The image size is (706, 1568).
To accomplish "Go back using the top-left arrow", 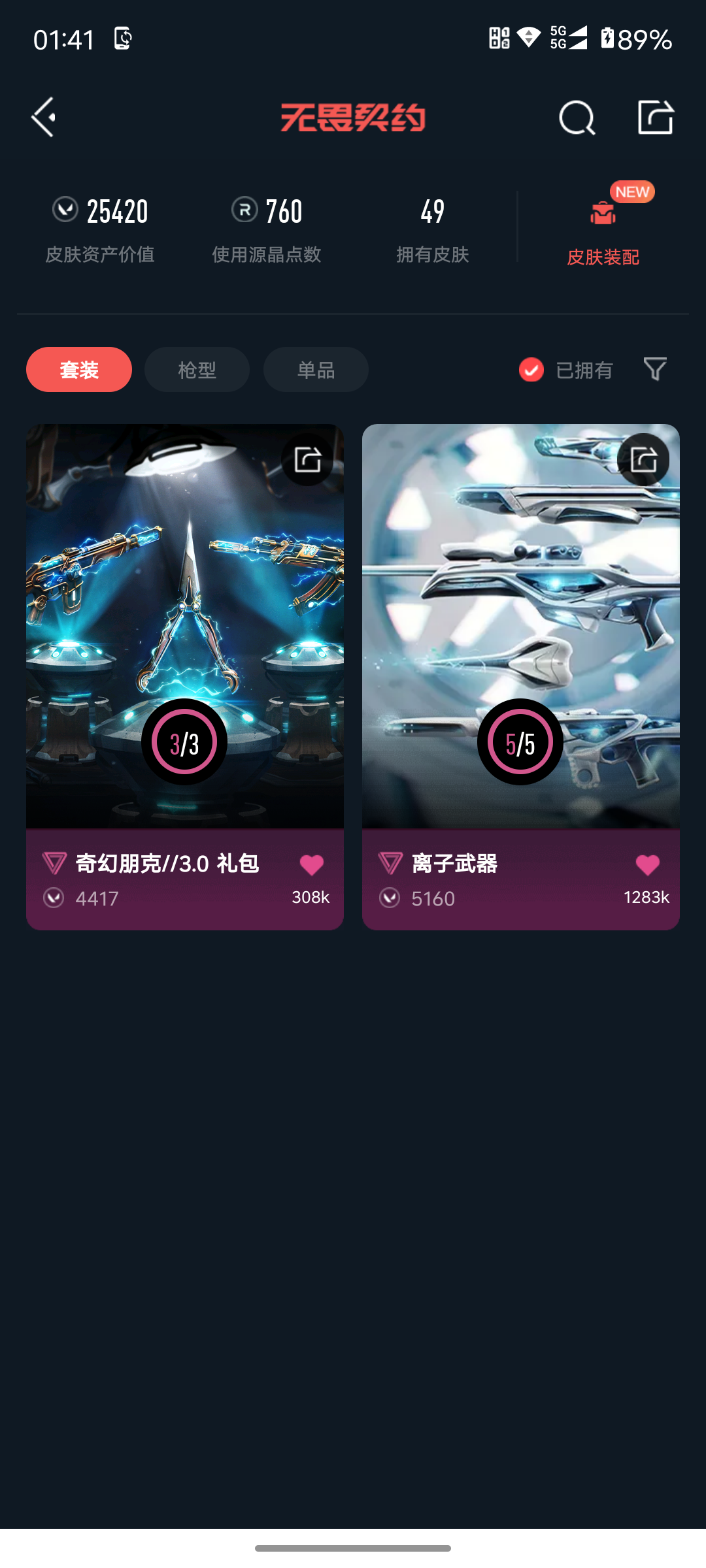I will pyautogui.click(x=44, y=118).
